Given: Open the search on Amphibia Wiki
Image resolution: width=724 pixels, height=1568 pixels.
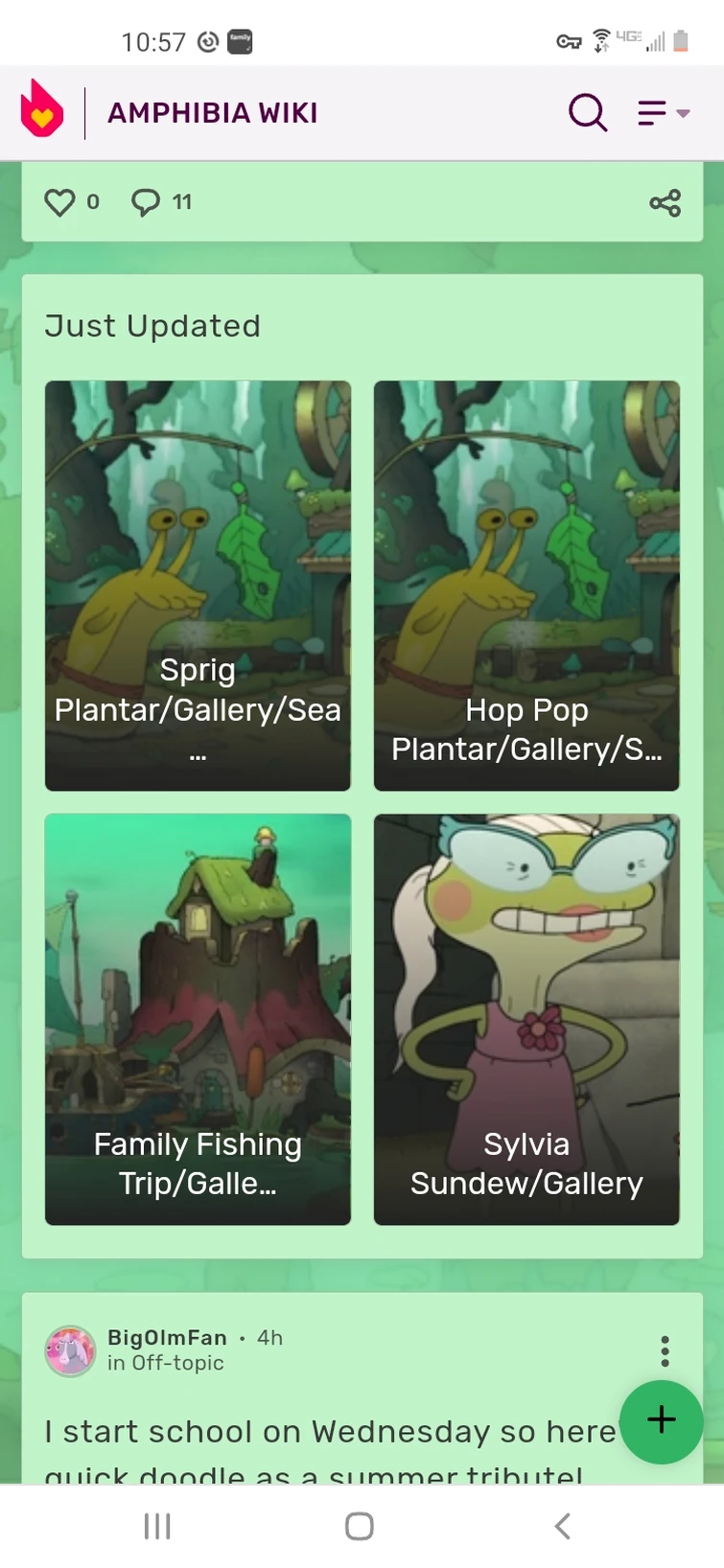Looking at the screenshot, I should click(588, 112).
